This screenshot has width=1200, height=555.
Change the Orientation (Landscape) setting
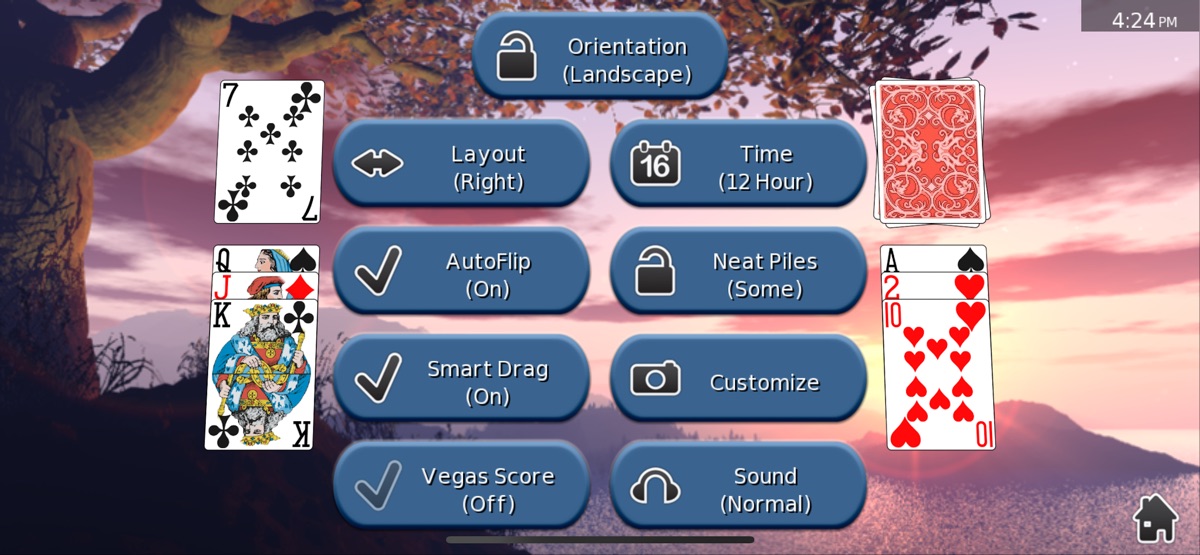(599, 59)
